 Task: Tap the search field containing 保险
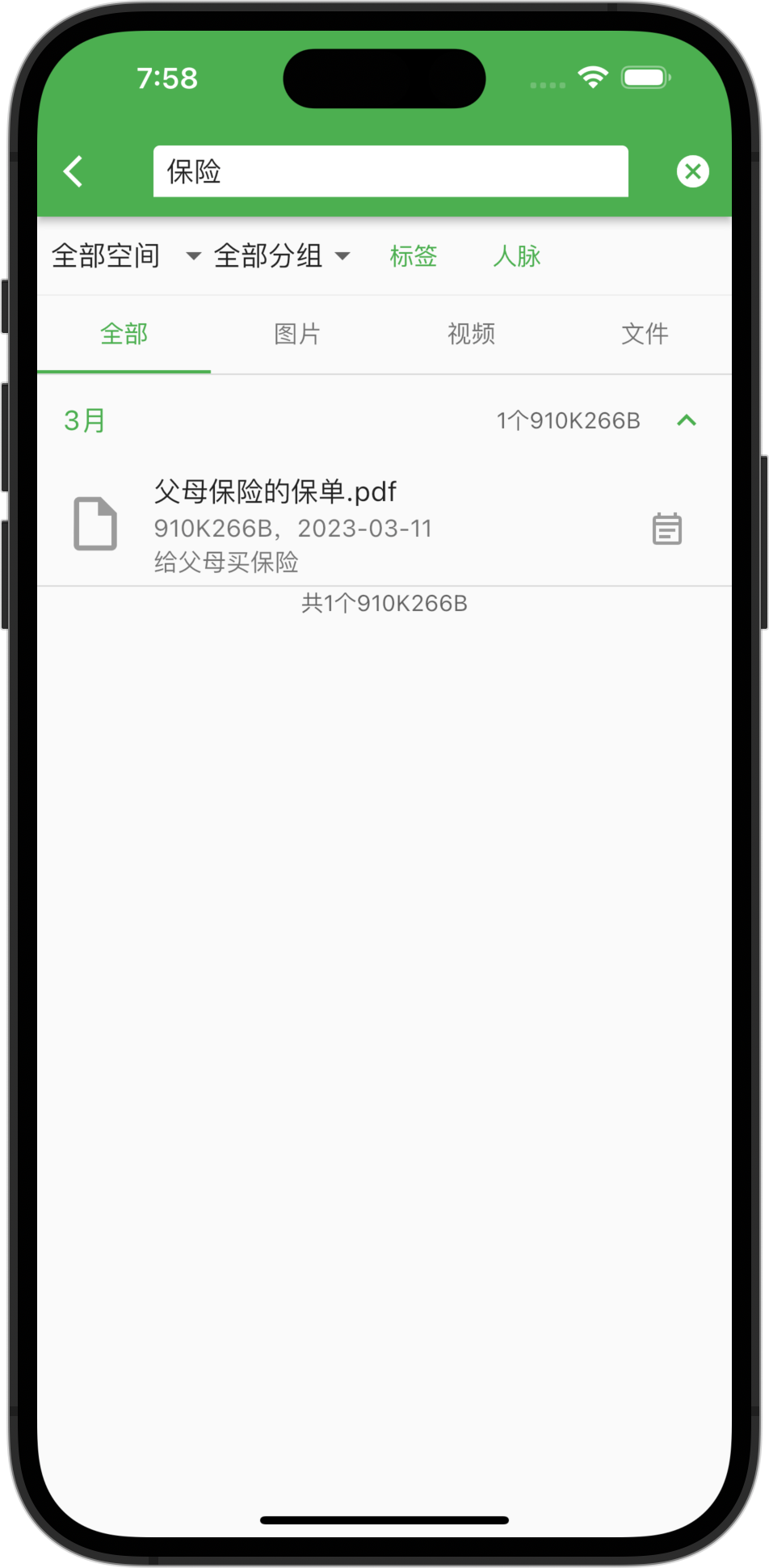[390, 171]
